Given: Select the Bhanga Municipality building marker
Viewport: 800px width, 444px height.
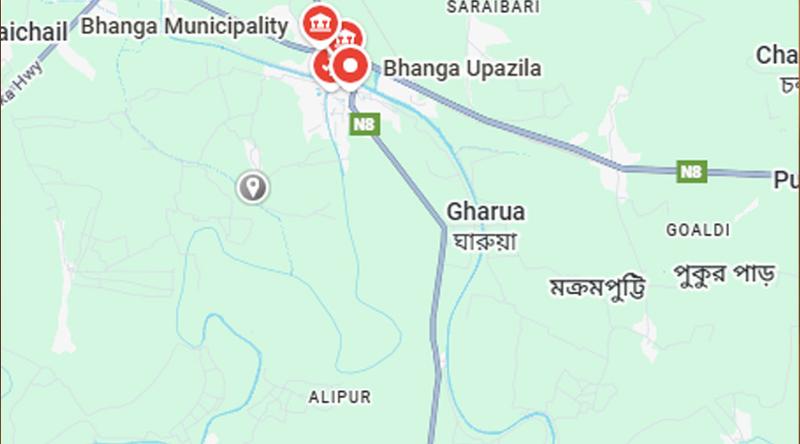Looking at the screenshot, I should coord(320,23).
